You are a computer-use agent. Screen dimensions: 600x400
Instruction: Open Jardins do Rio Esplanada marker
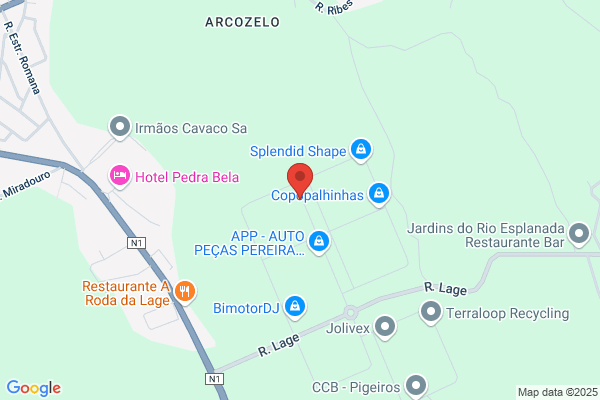578,235
